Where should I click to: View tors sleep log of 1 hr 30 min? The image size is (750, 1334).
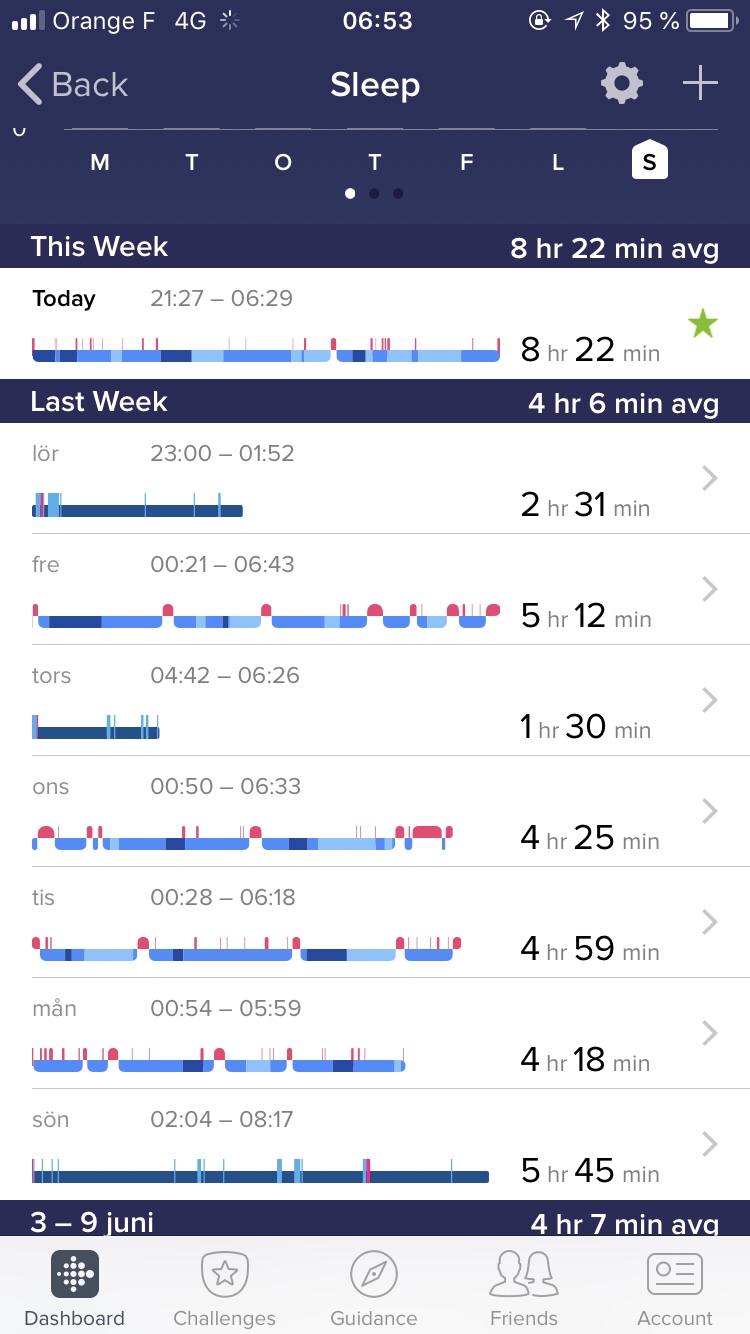click(375, 700)
